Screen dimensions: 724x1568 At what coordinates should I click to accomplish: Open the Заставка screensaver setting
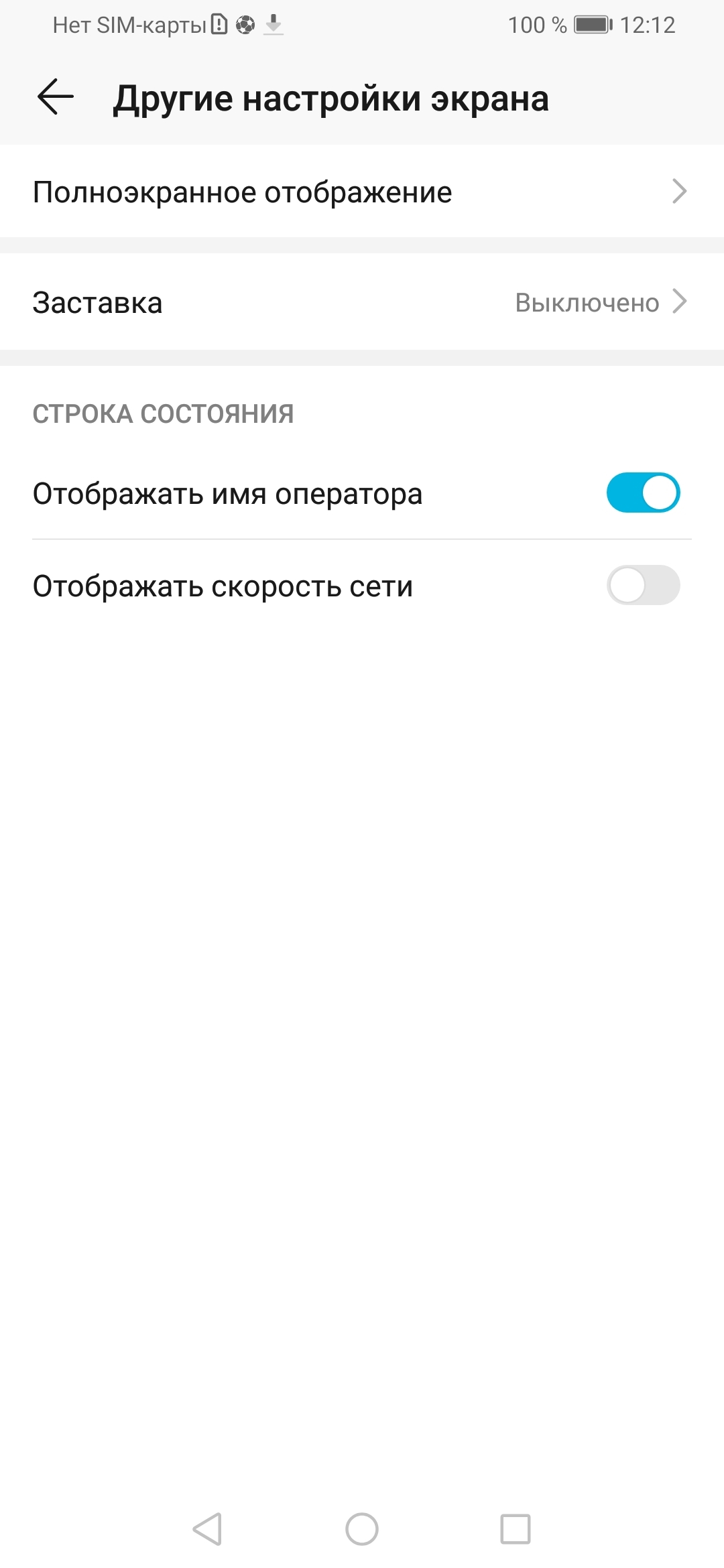pos(362,302)
